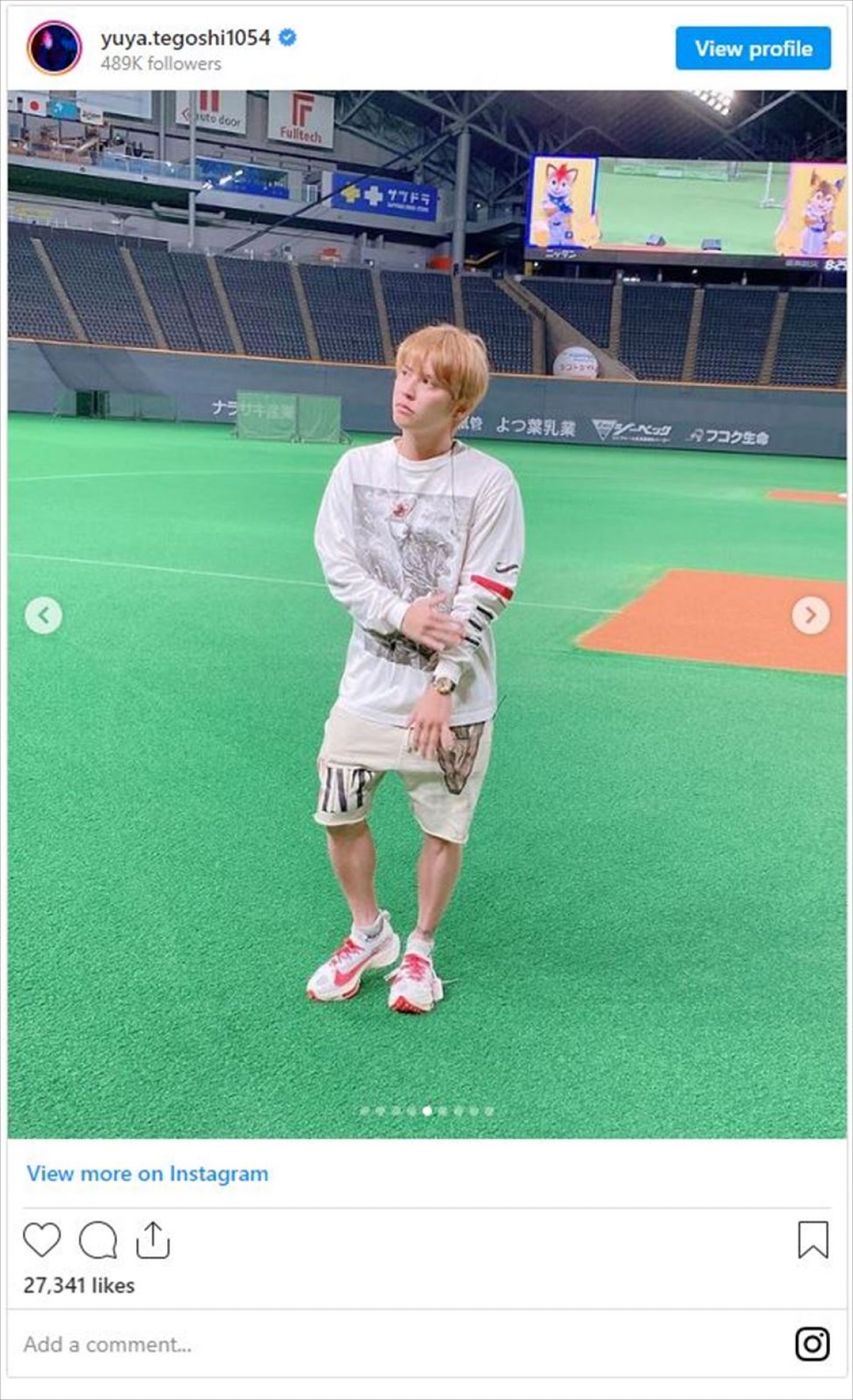Bookmark this post
The height and width of the screenshot is (1400, 853).
point(812,1240)
